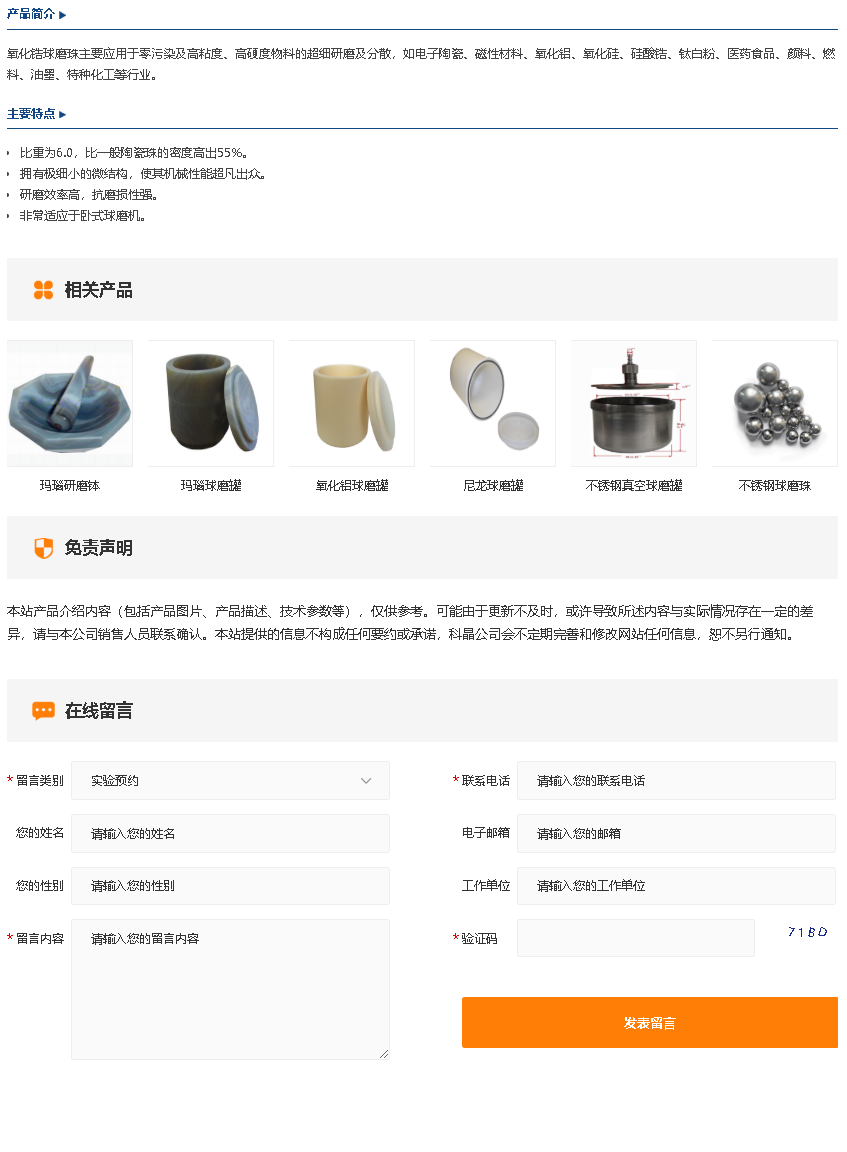
Task: Expand the 留言类别 dropdown showing 实验预约
Action: tap(230, 781)
